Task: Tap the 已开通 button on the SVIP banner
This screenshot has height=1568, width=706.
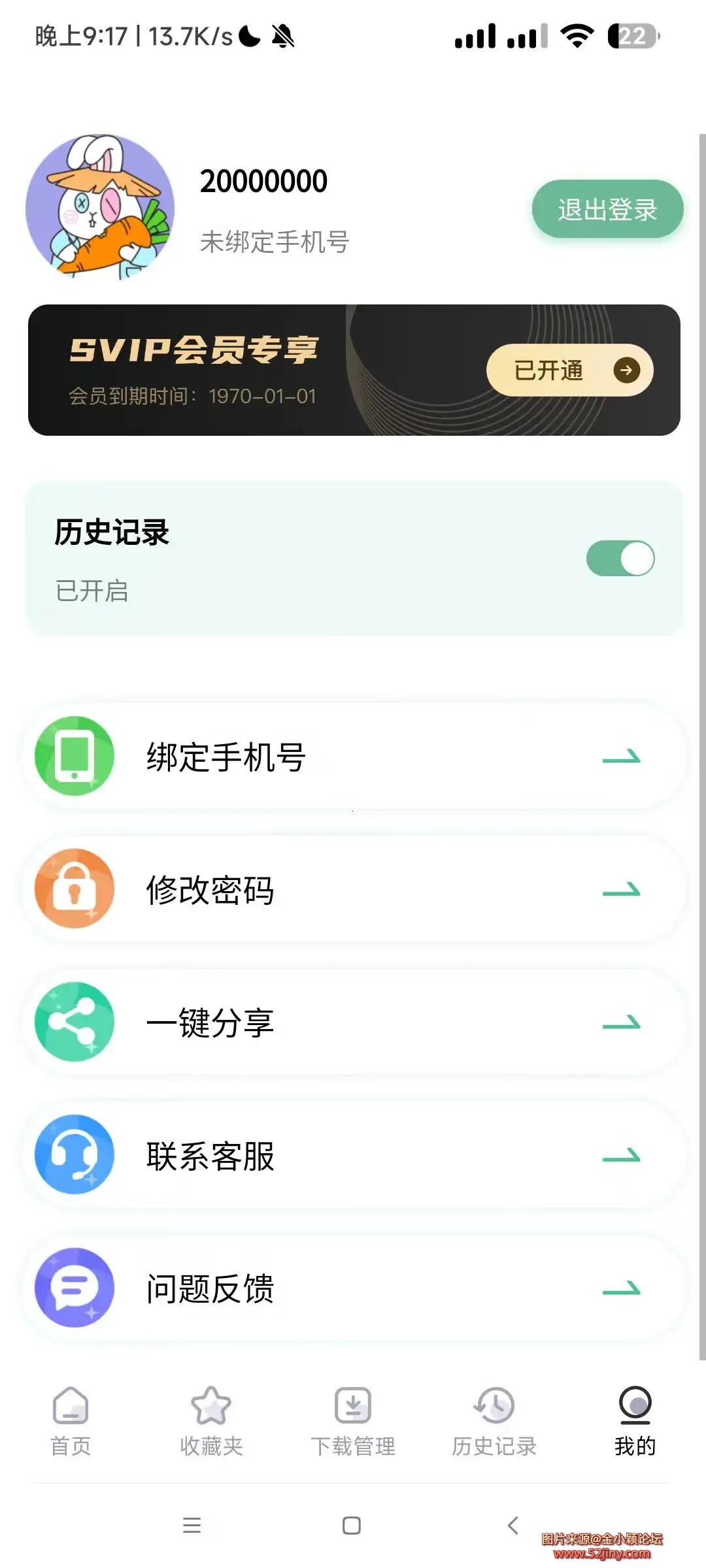Action: (569, 370)
